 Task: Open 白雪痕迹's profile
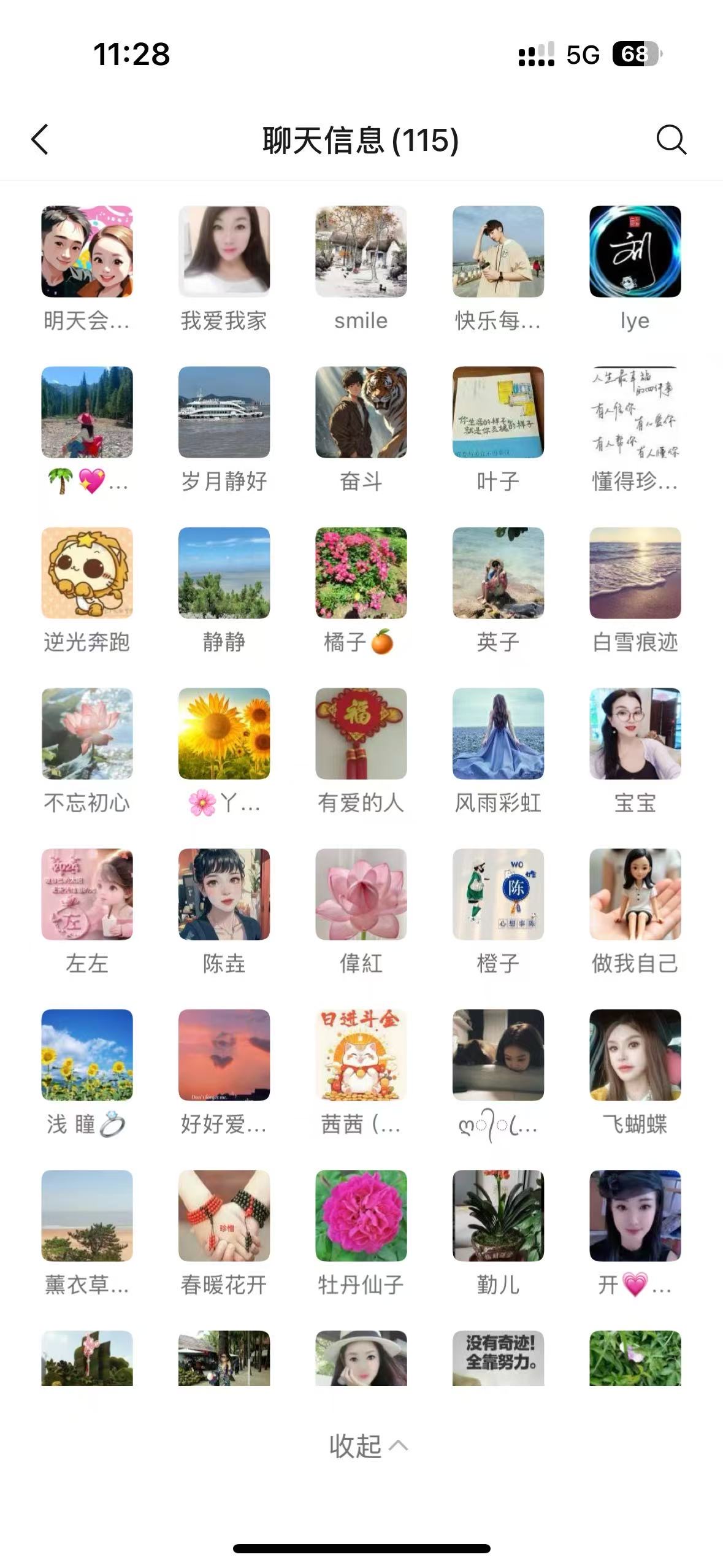[635, 573]
